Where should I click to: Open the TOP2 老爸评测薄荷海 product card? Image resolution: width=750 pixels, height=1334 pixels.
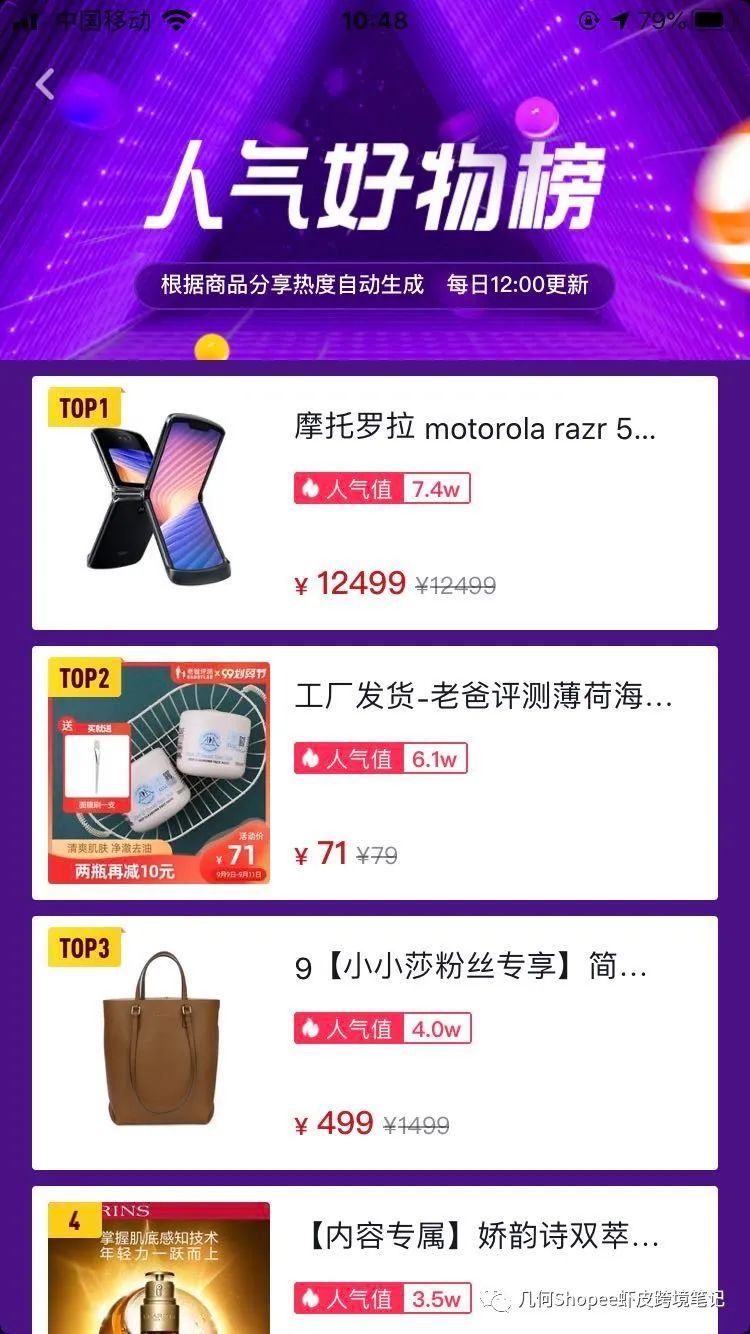coord(374,772)
